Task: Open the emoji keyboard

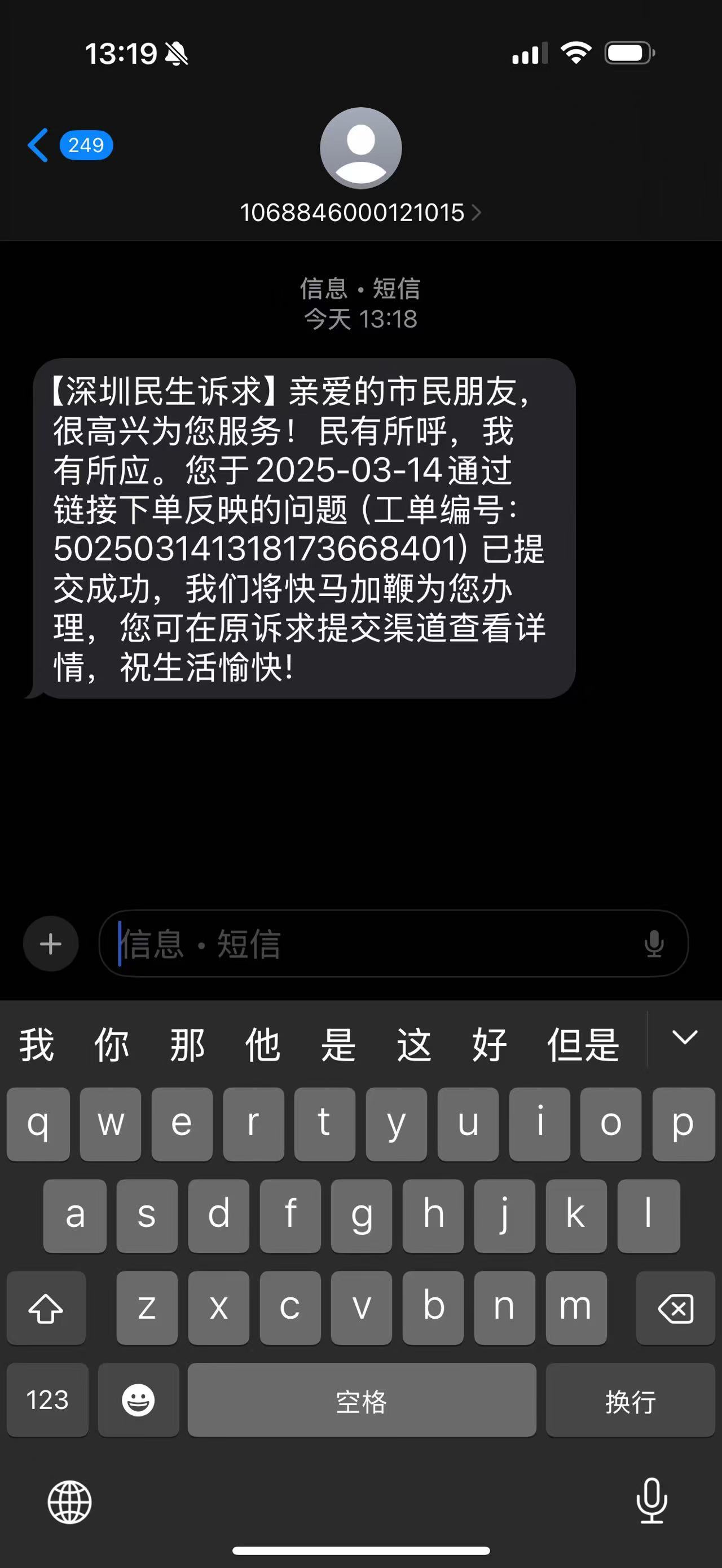Action: (x=138, y=1399)
